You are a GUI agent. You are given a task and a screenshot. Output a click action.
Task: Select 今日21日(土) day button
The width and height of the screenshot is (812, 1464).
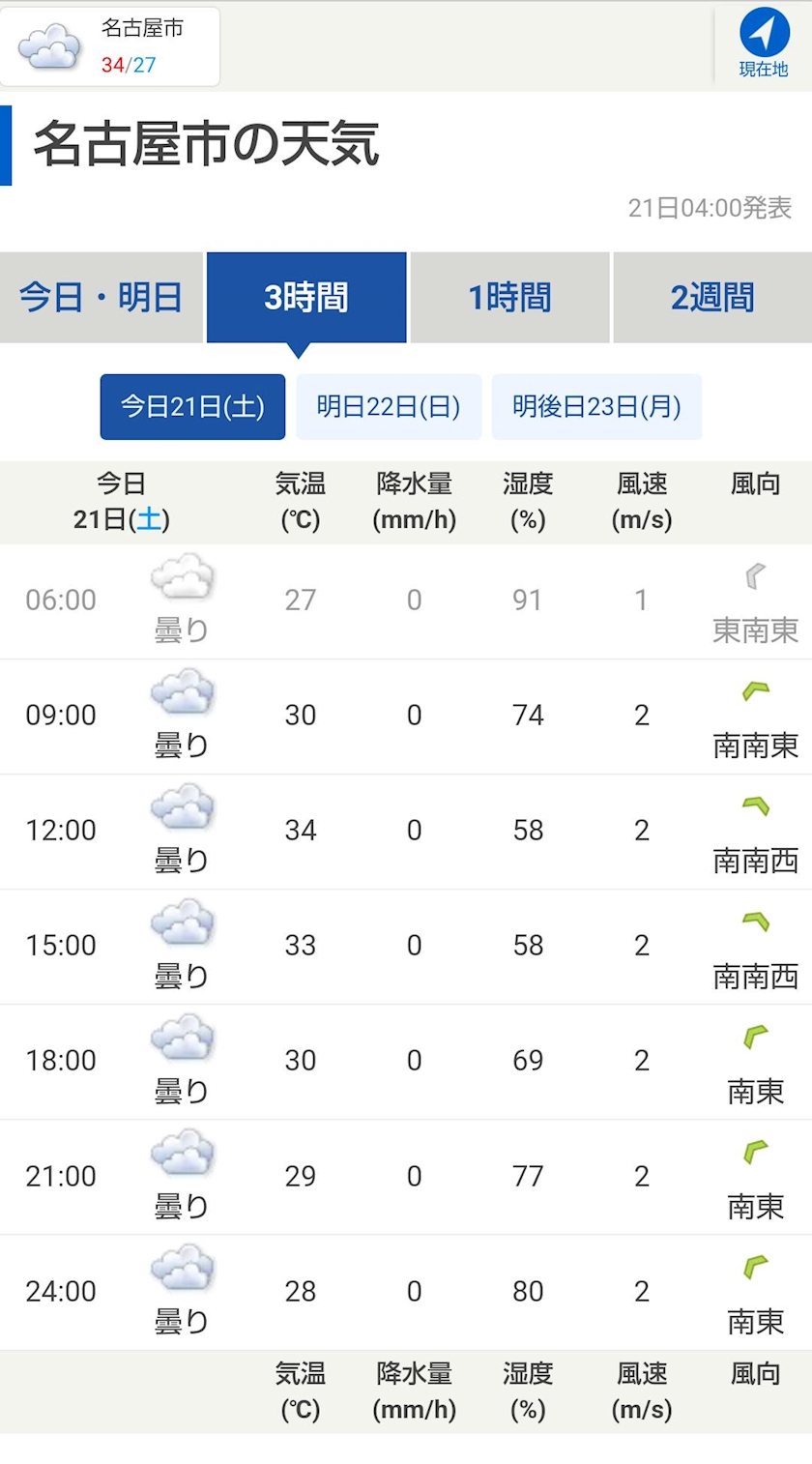click(x=192, y=407)
